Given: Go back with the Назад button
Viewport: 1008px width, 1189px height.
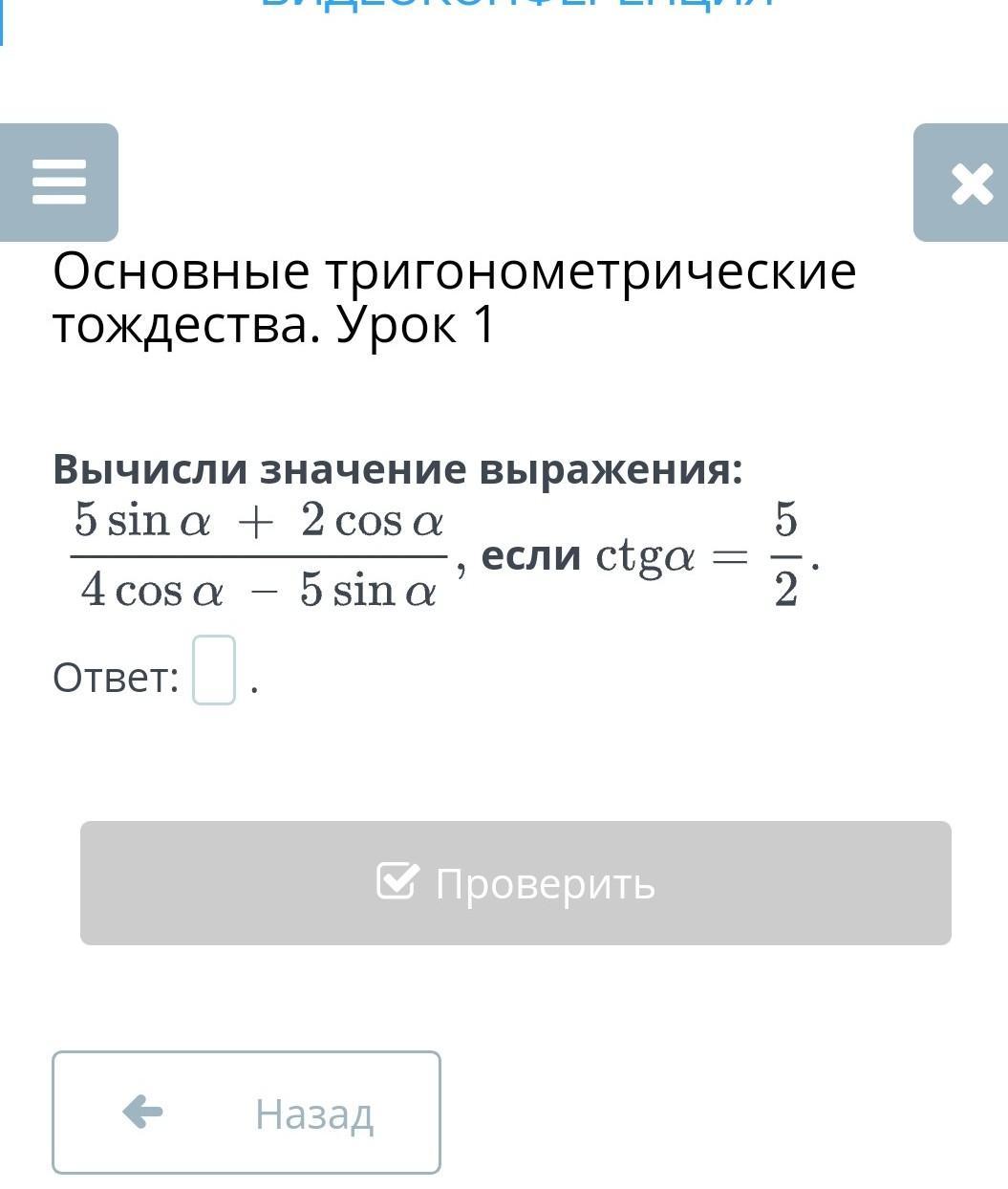Looking at the screenshot, I should coord(247,1113).
